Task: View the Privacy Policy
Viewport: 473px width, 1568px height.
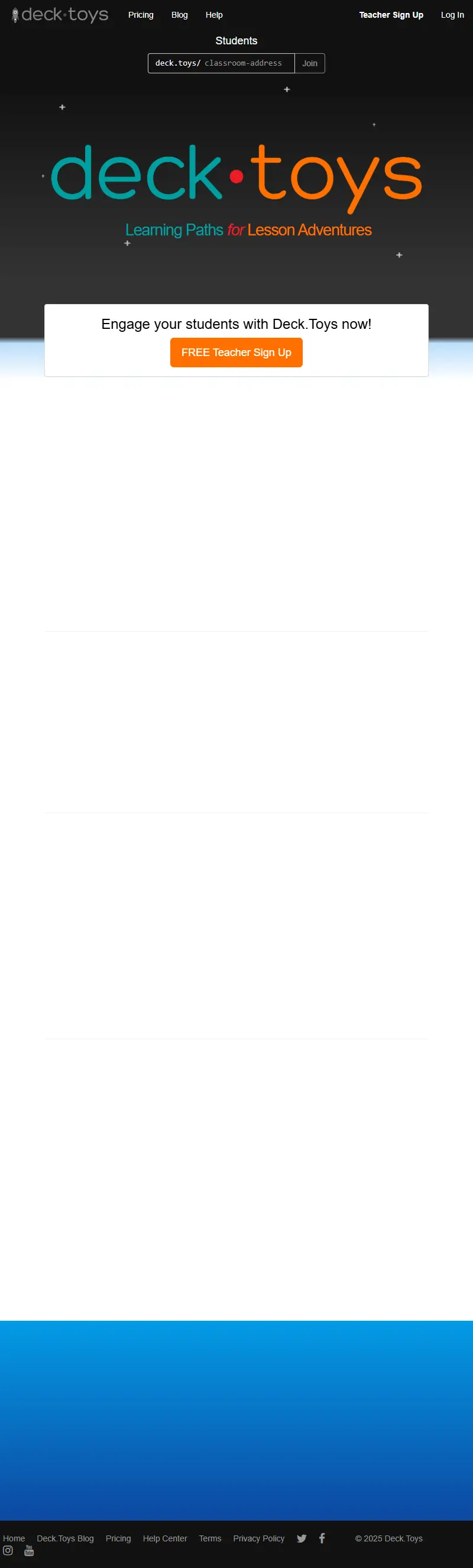Action: tap(259, 1538)
